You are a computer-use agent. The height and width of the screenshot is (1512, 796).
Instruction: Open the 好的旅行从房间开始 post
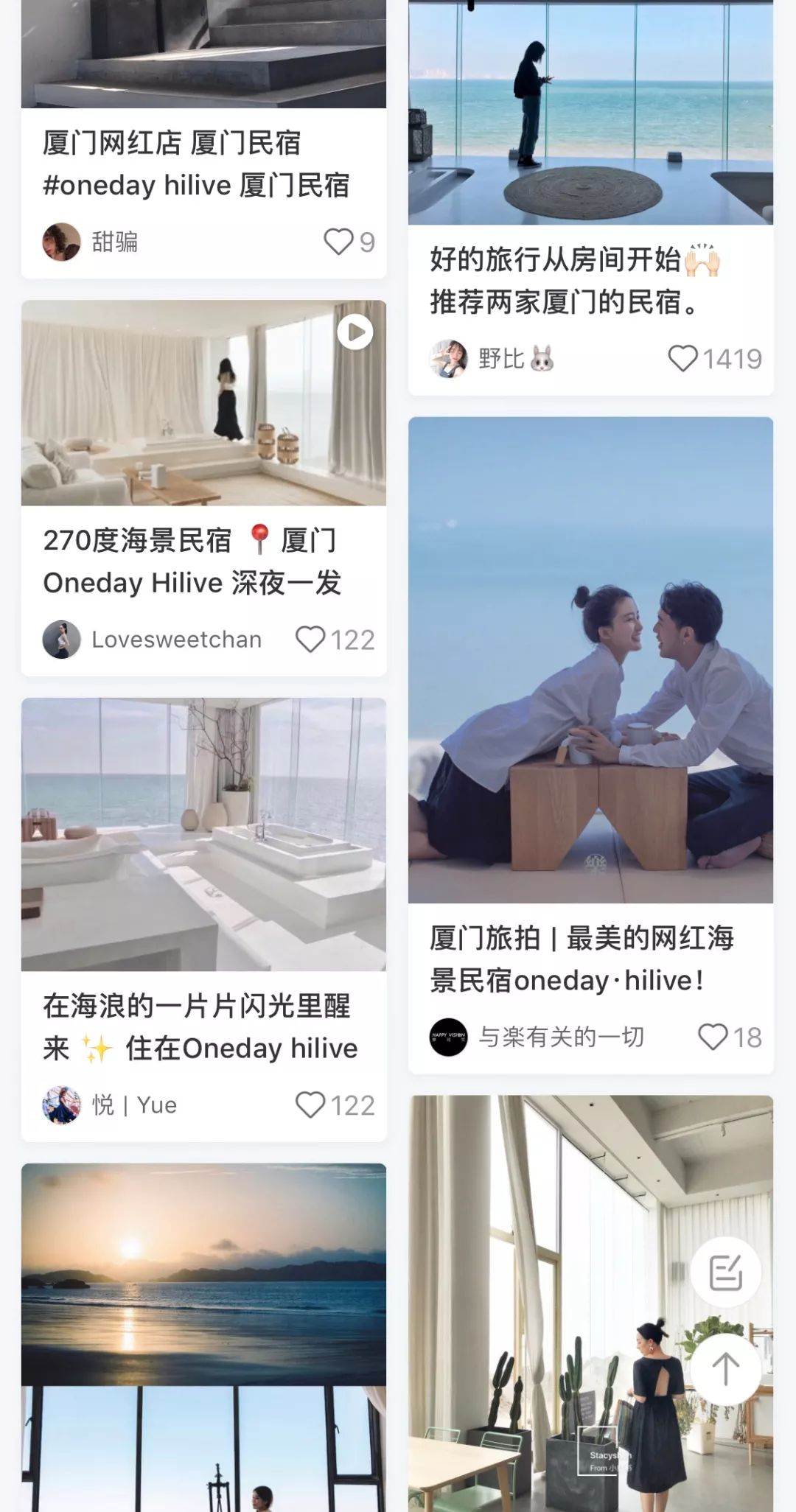coord(590,111)
